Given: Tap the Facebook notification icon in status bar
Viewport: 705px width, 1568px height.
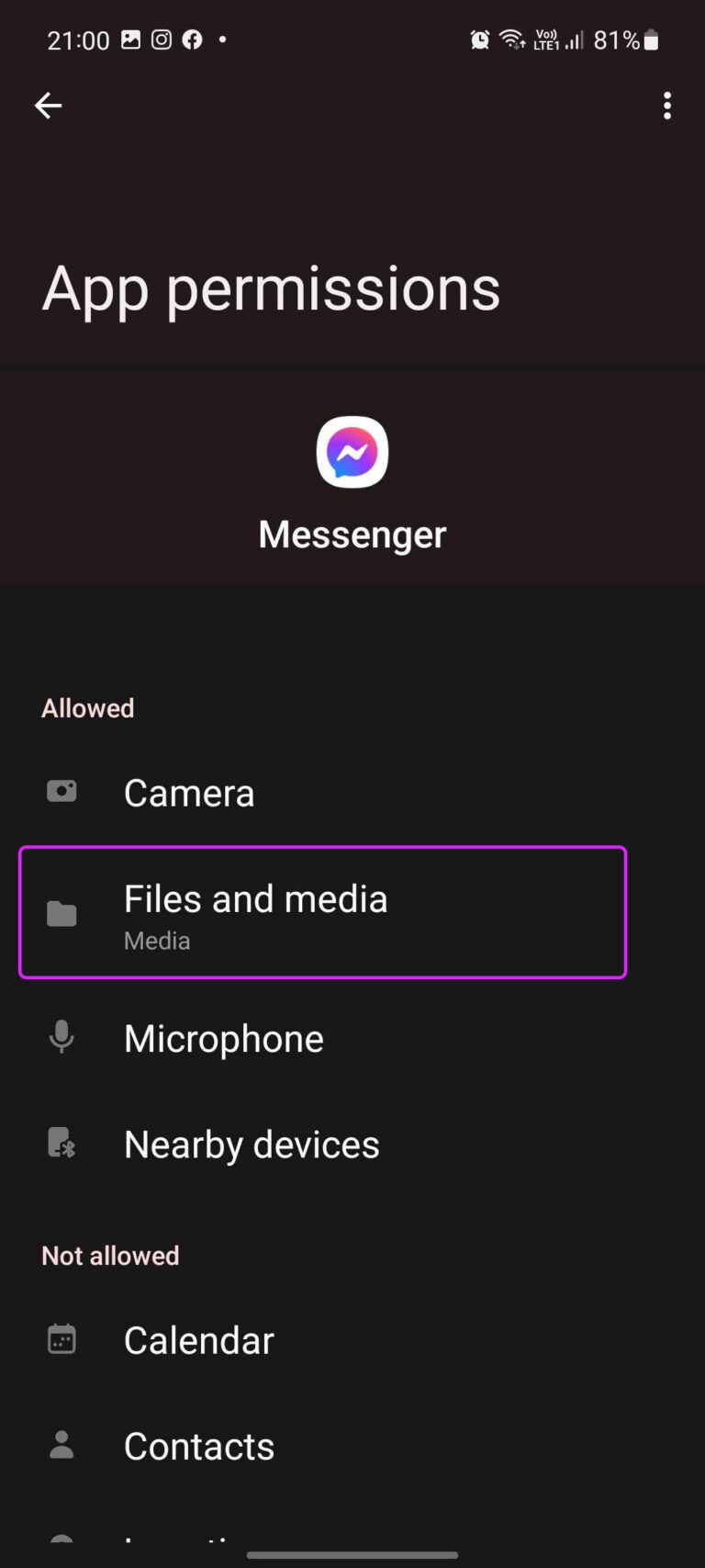Looking at the screenshot, I should tap(191, 39).
